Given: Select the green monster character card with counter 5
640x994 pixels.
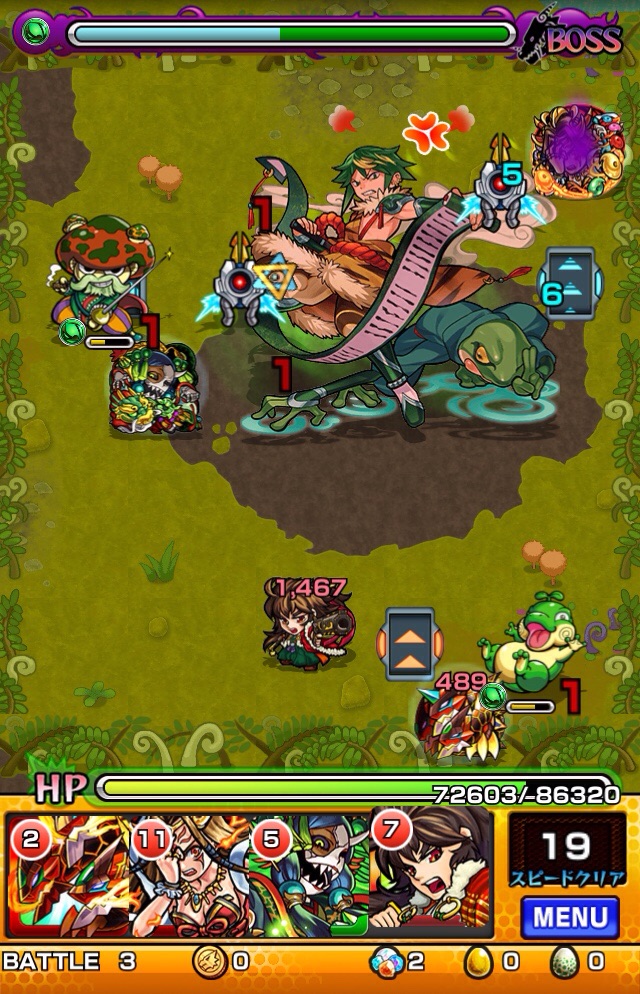Looking at the screenshot, I should (309, 874).
